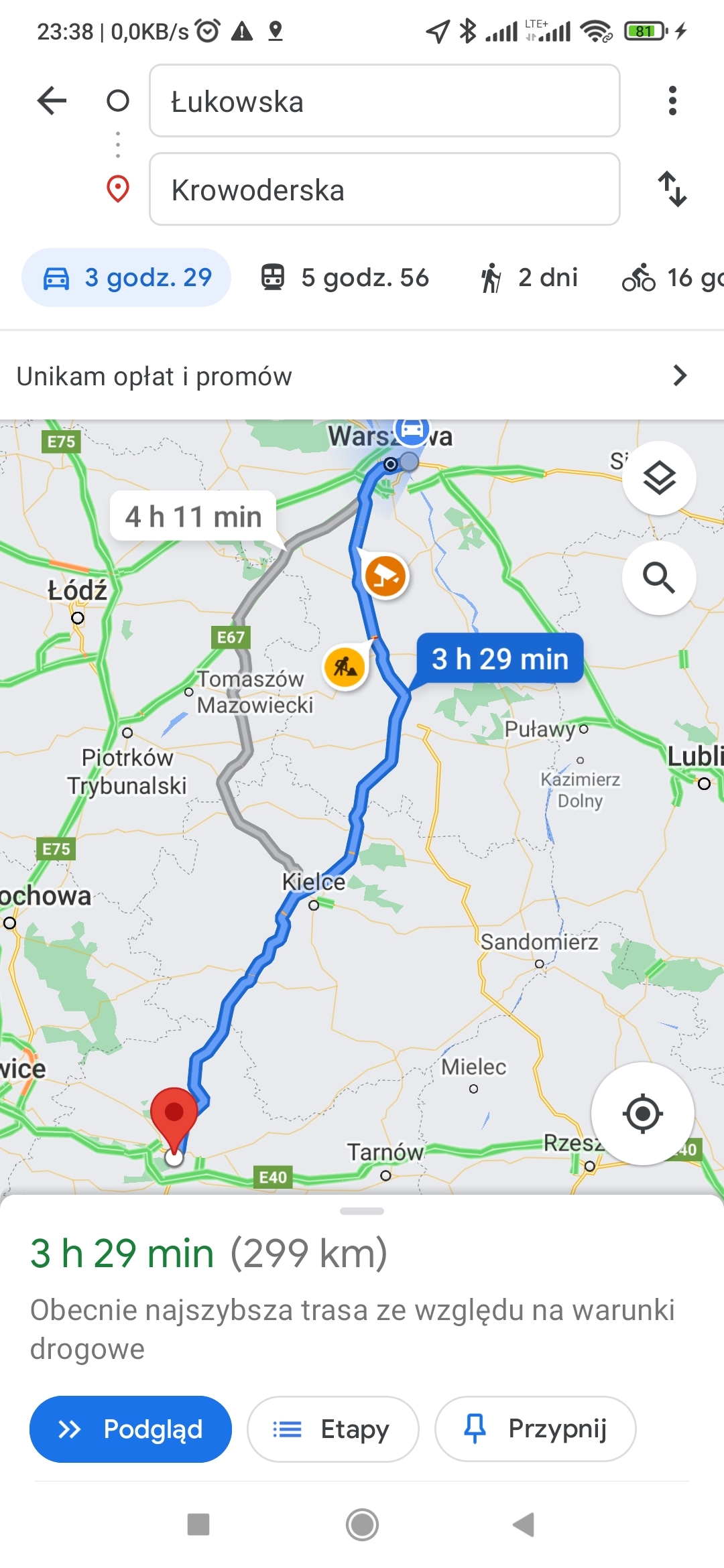
Task: Switch to public transit 5 godz. 56
Action: click(345, 277)
